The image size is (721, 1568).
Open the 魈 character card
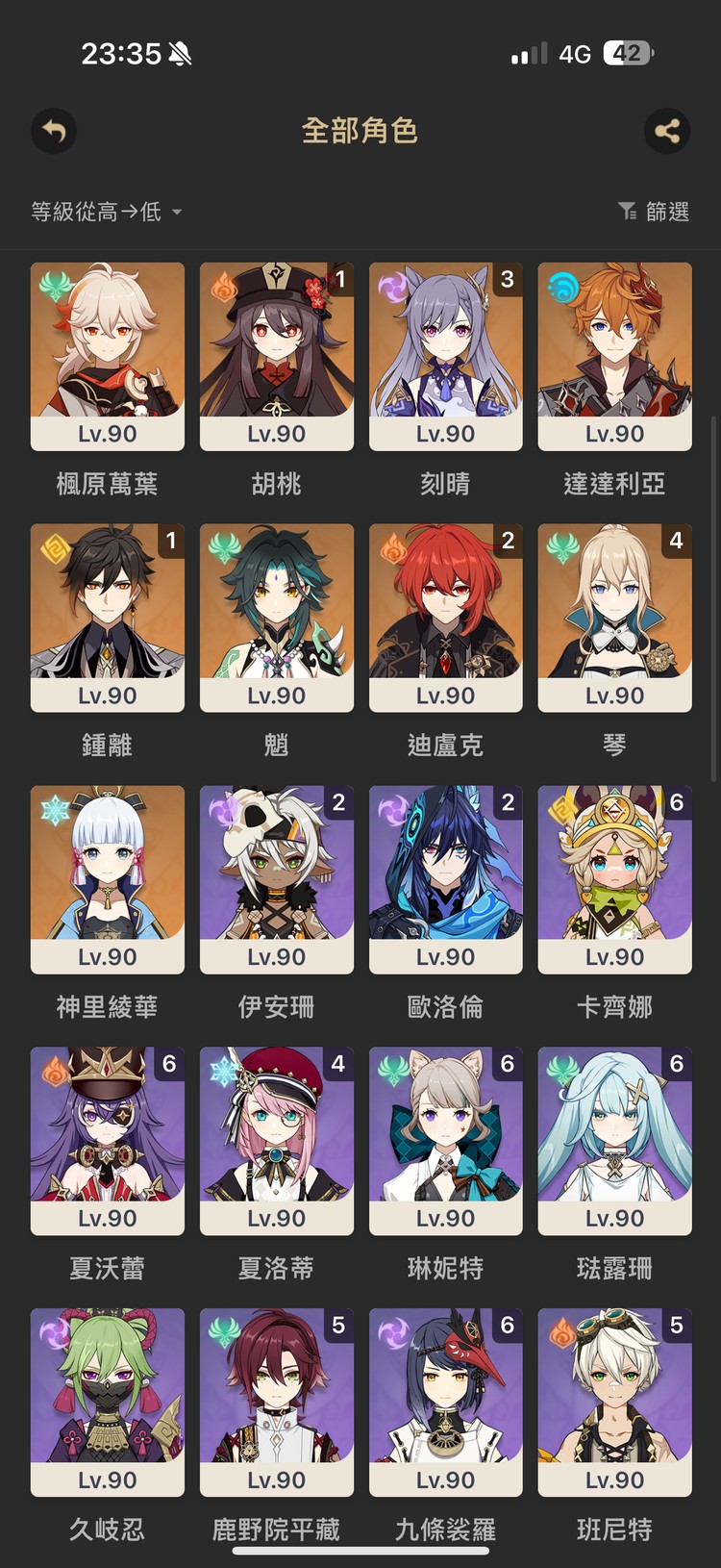pyautogui.click(x=277, y=618)
